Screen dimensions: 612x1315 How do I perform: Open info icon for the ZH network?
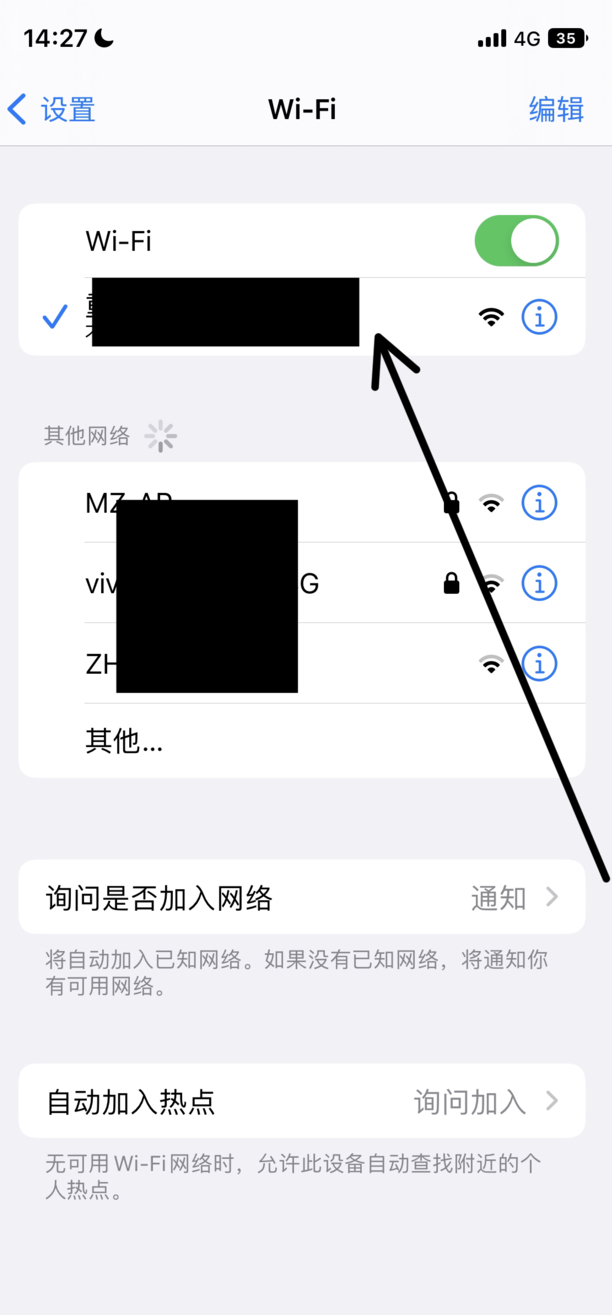click(539, 663)
